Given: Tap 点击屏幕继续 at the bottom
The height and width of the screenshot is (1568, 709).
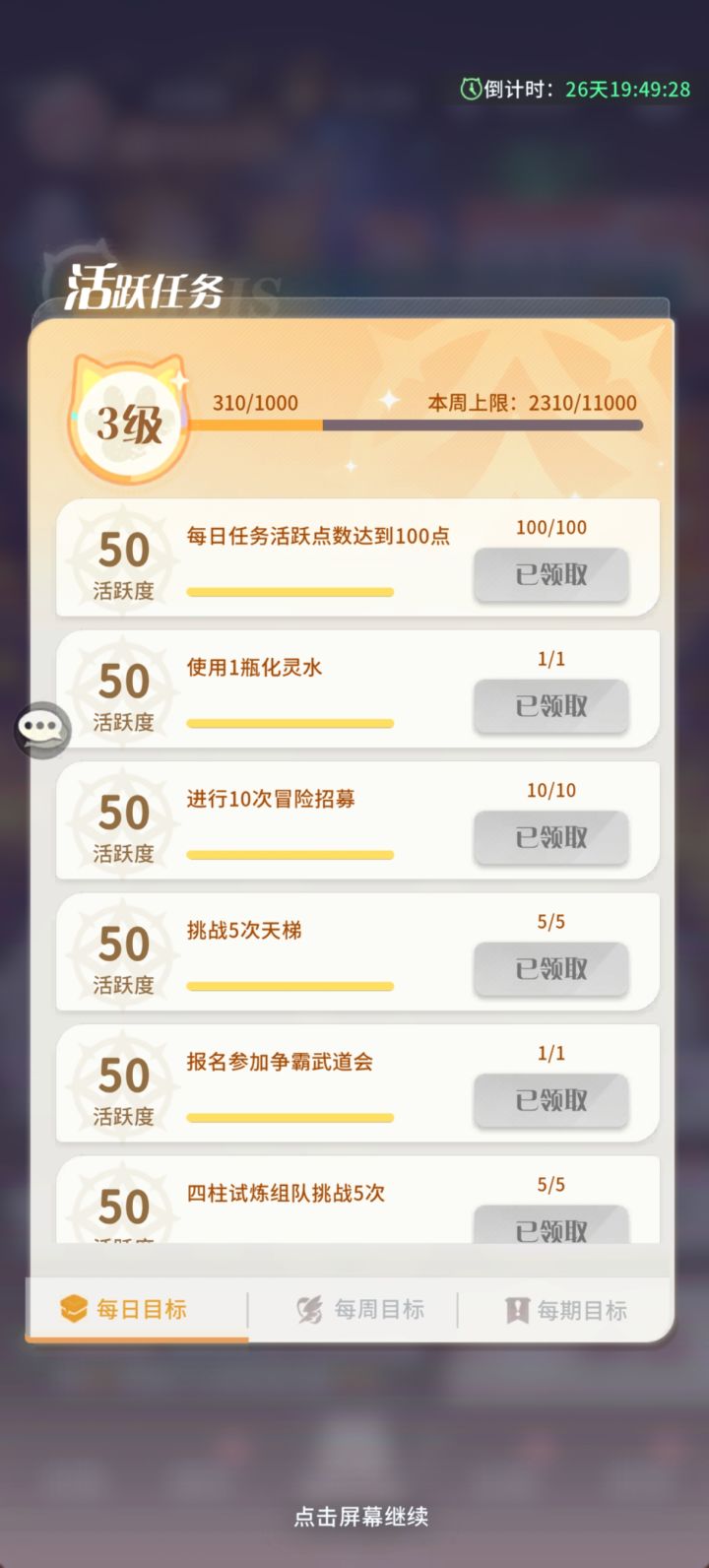Looking at the screenshot, I should pyautogui.click(x=360, y=1516).
